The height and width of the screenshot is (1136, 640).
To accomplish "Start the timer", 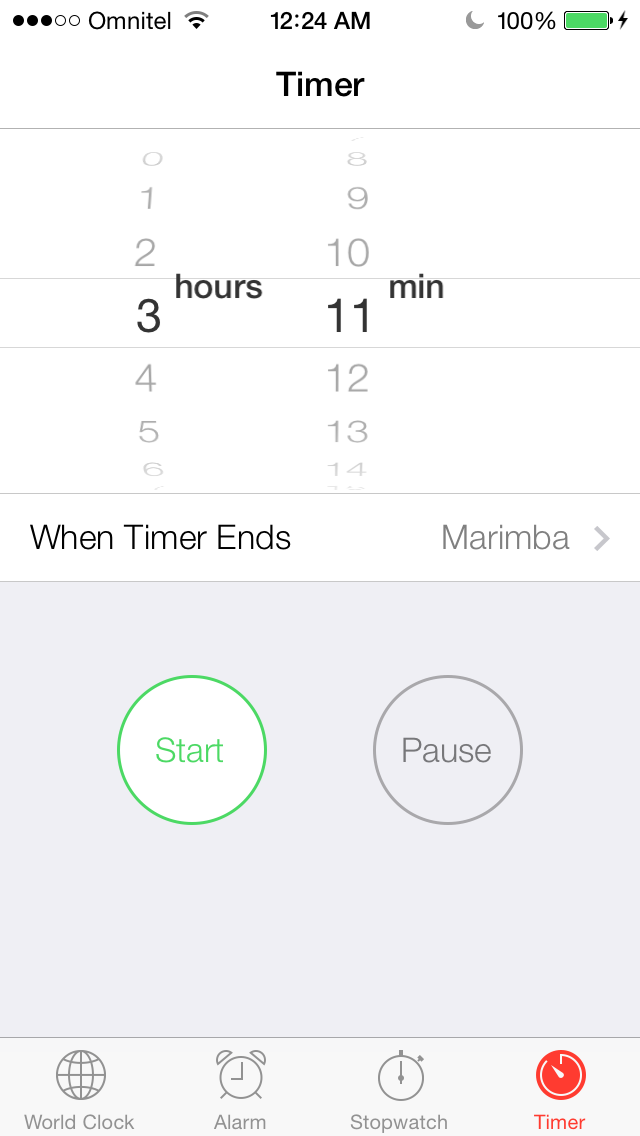I will pyautogui.click(x=192, y=750).
